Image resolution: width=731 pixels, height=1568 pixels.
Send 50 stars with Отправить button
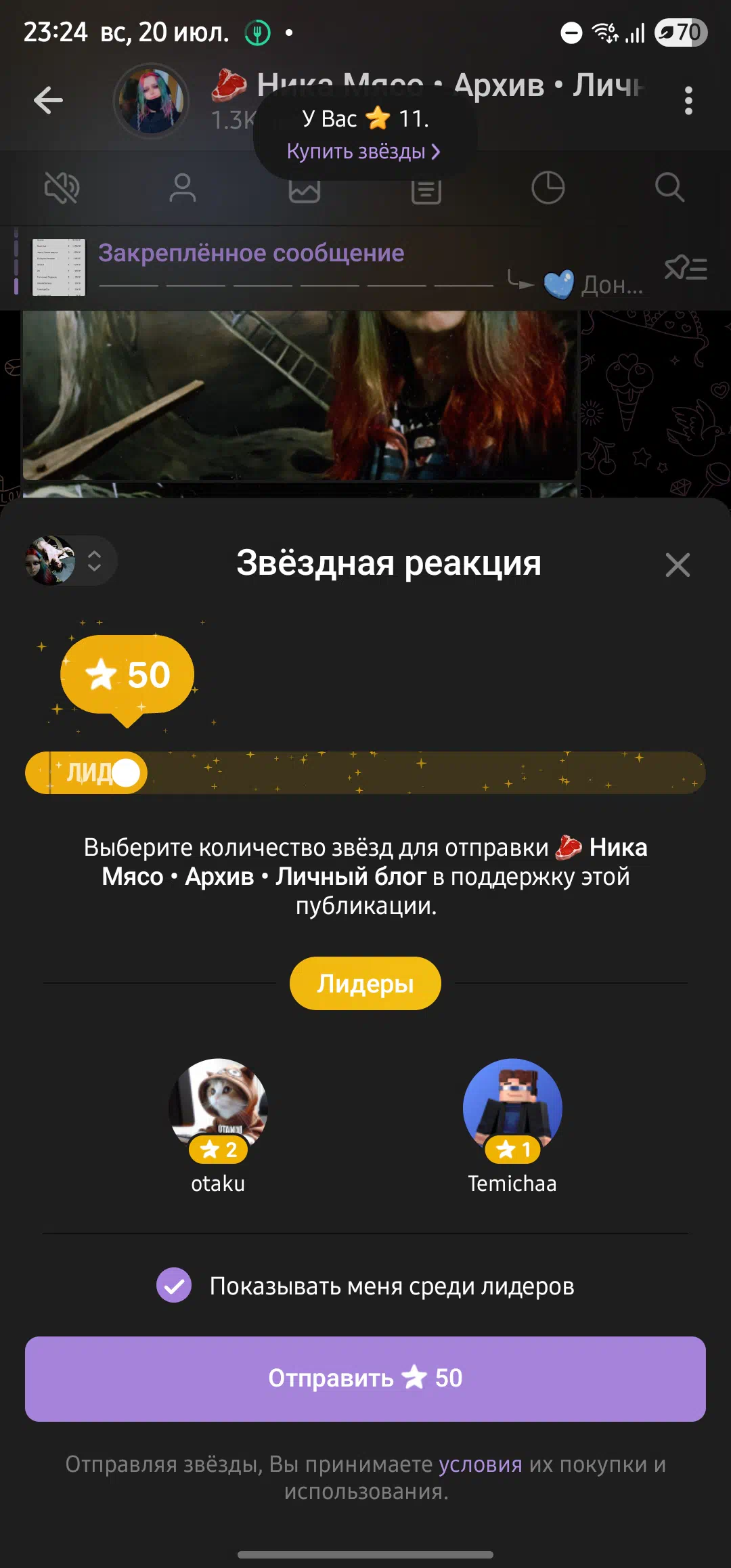[x=365, y=1378]
